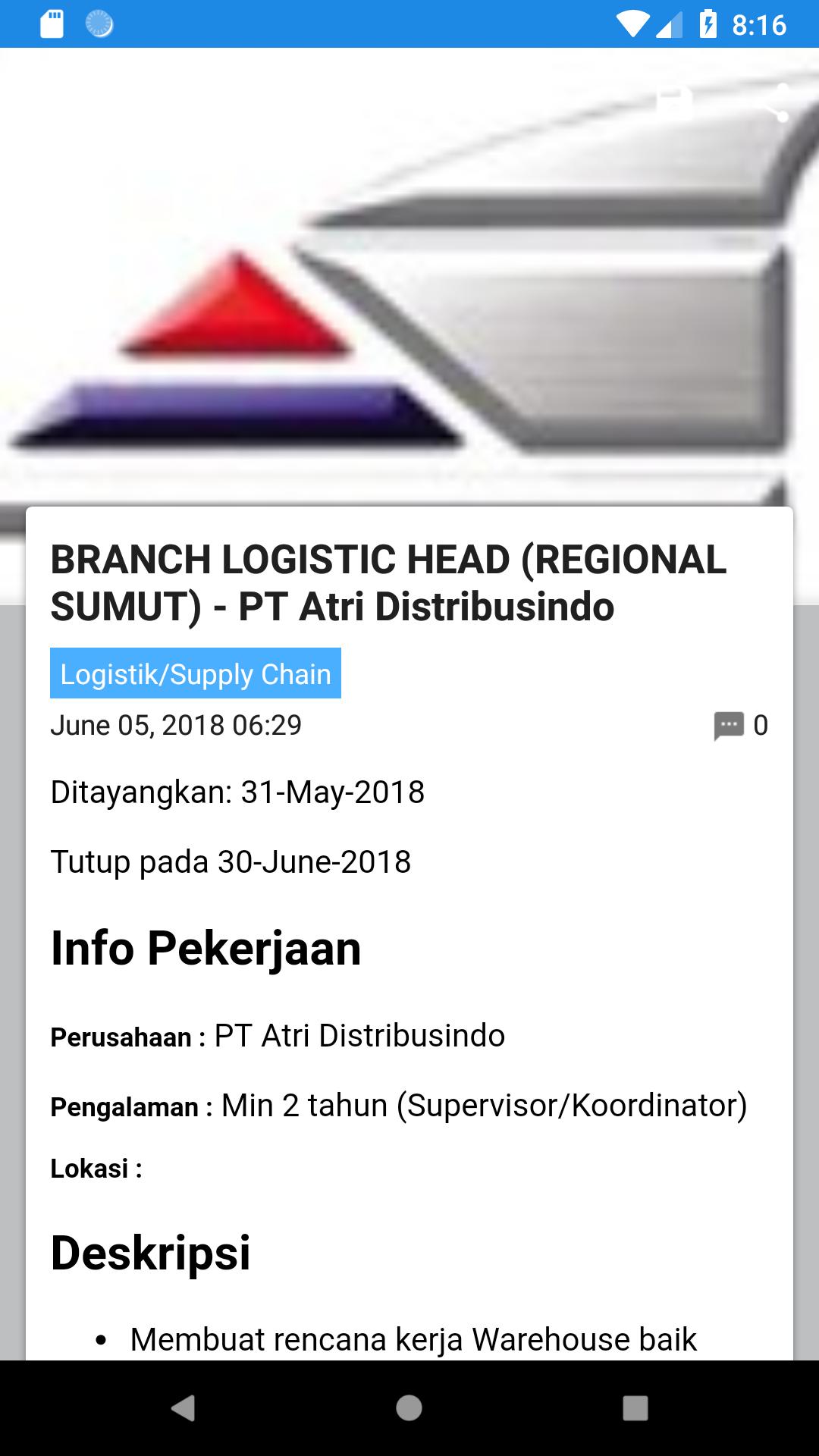Open the comments icon showing 0
This screenshot has height=1456, width=819.
point(729,726)
